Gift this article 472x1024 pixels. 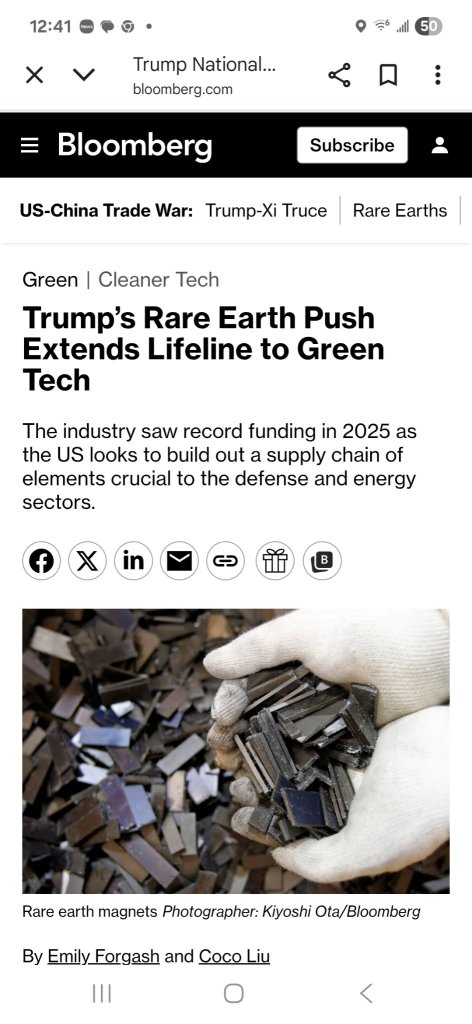(275, 561)
